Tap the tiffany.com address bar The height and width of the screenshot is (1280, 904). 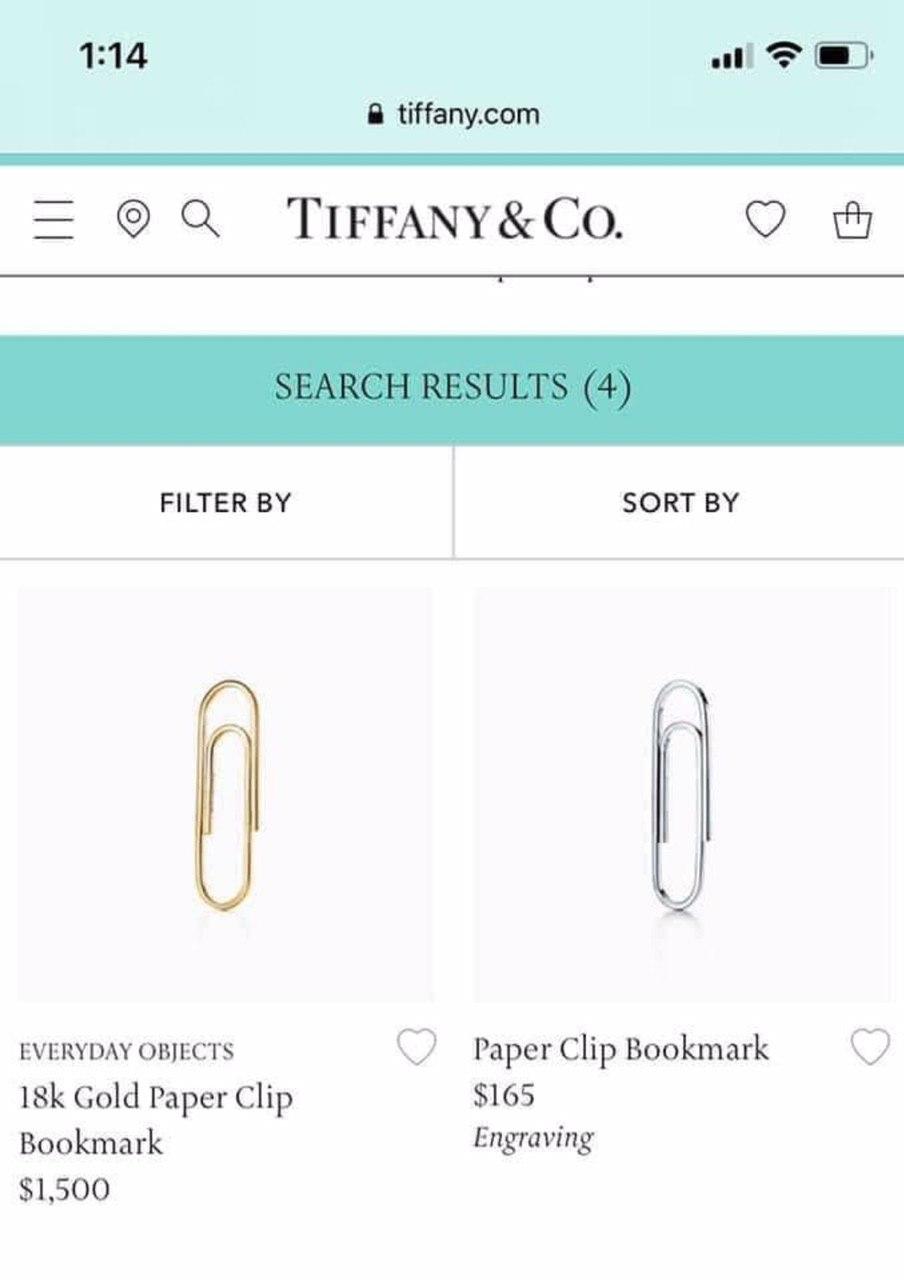[455, 114]
